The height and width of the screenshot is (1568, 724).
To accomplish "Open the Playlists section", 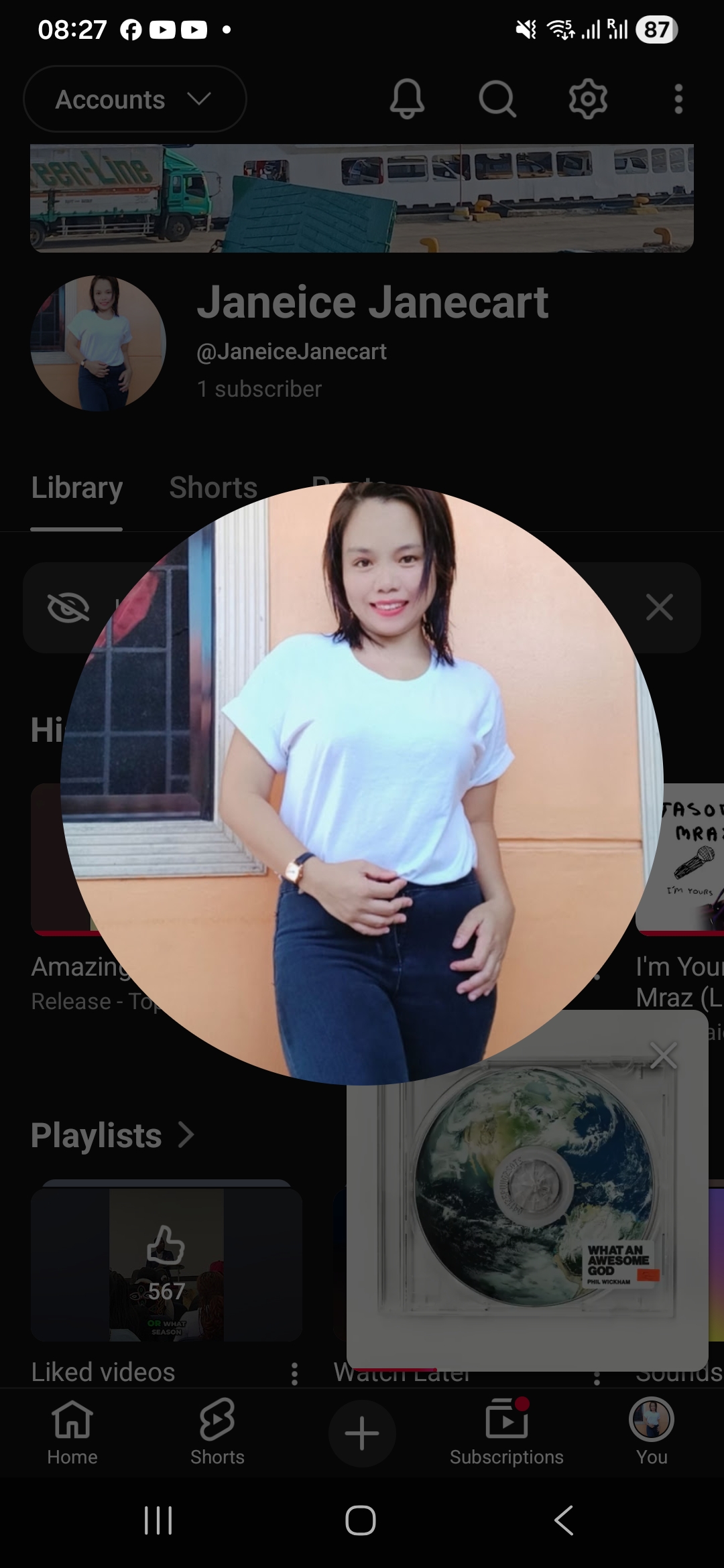I will tap(113, 1135).
